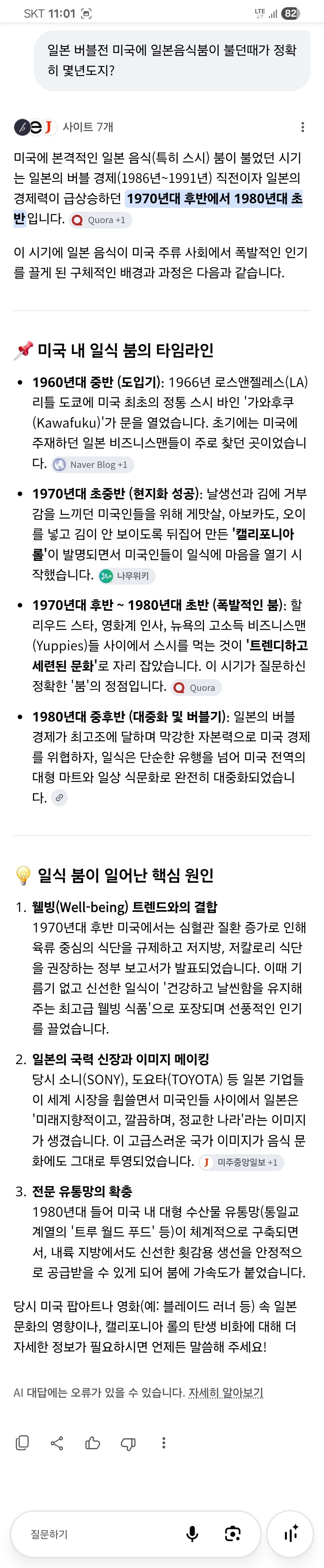
Task: Open the 사이트 7개 sources list
Action: [64, 127]
